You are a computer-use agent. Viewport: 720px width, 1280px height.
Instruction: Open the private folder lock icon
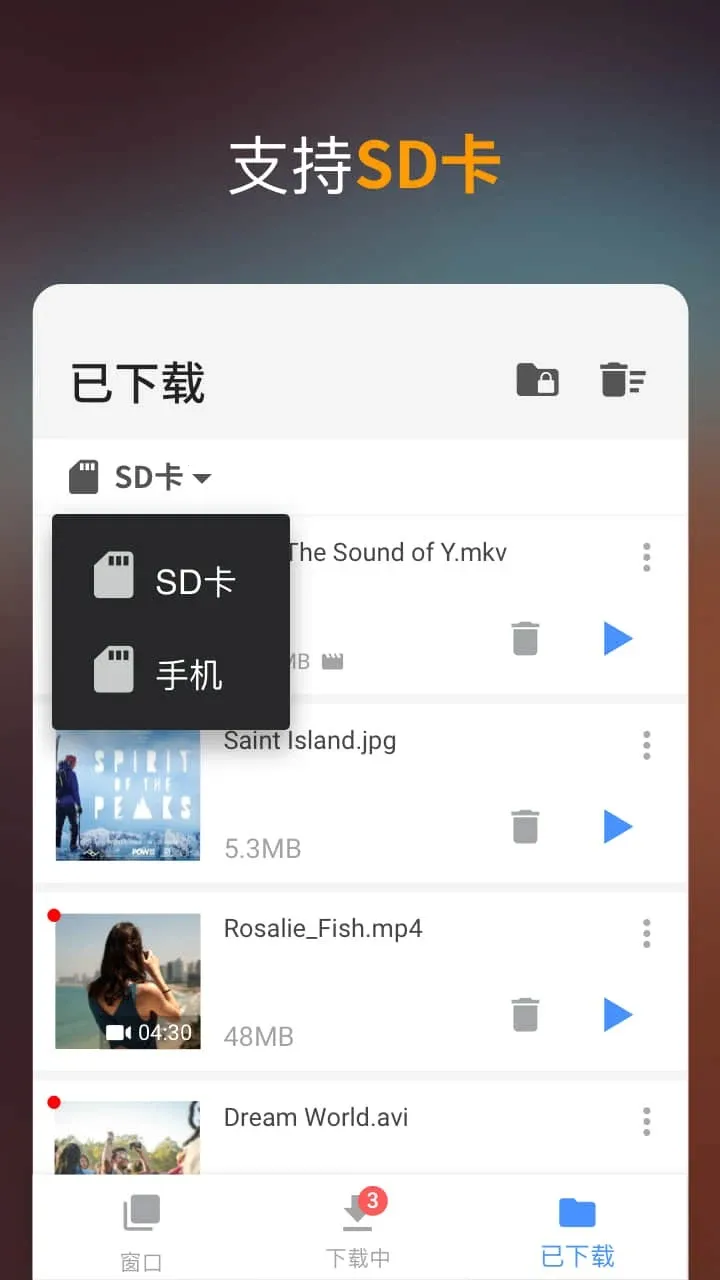(x=537, y=380)
